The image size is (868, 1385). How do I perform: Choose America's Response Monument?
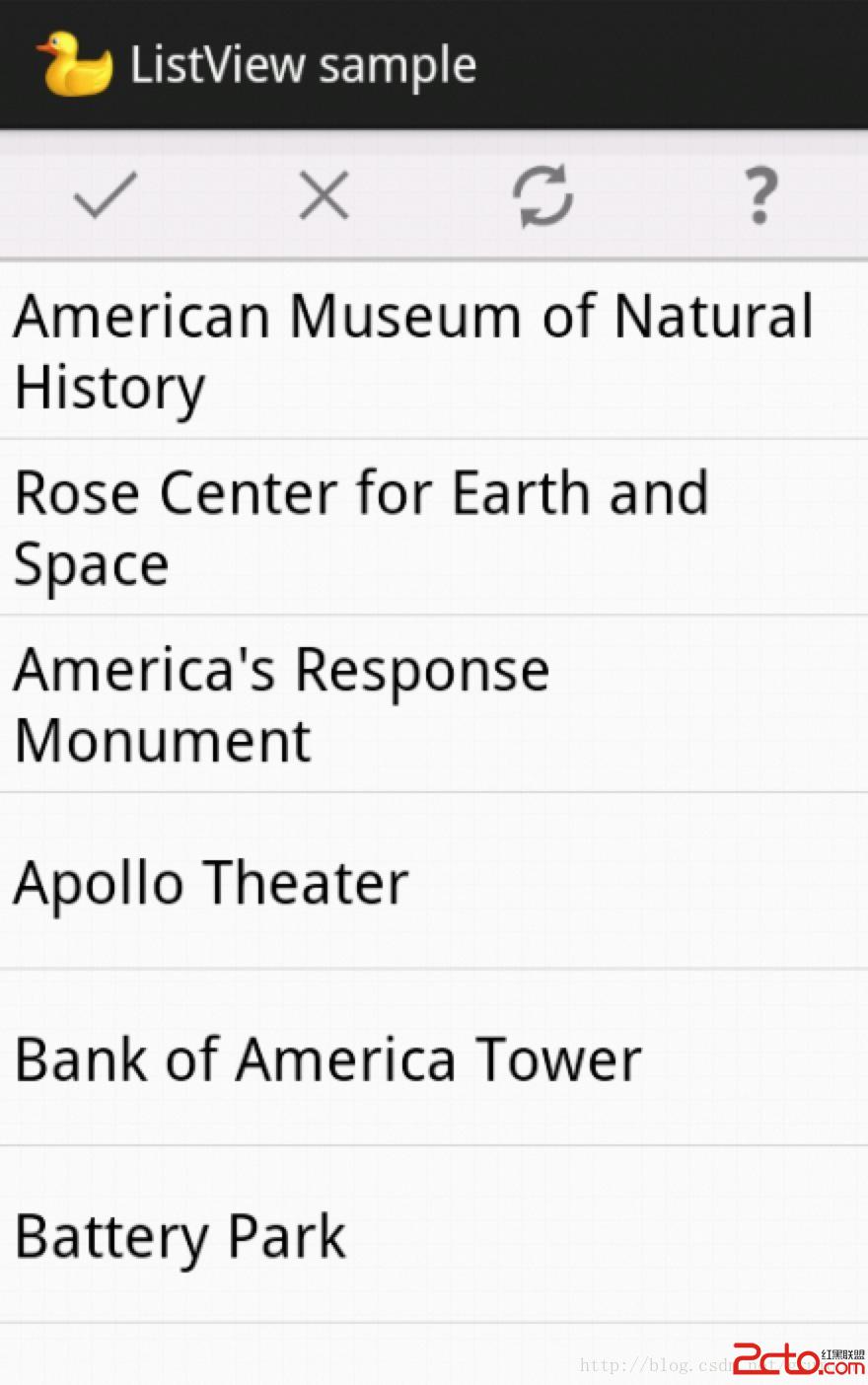click(x=282, y=704)
